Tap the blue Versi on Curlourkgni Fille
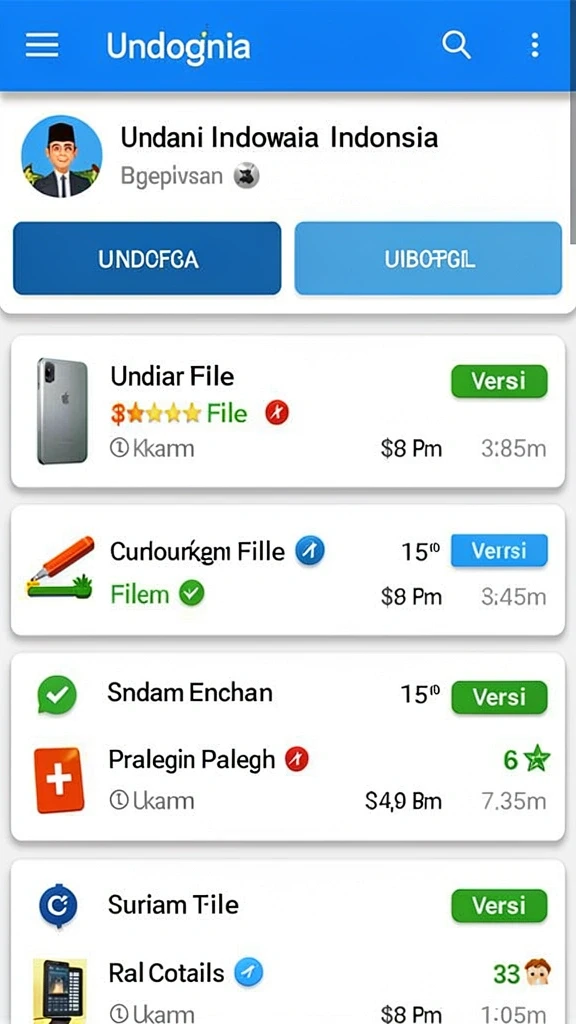Screen dimensions: 576x1024 499,551
